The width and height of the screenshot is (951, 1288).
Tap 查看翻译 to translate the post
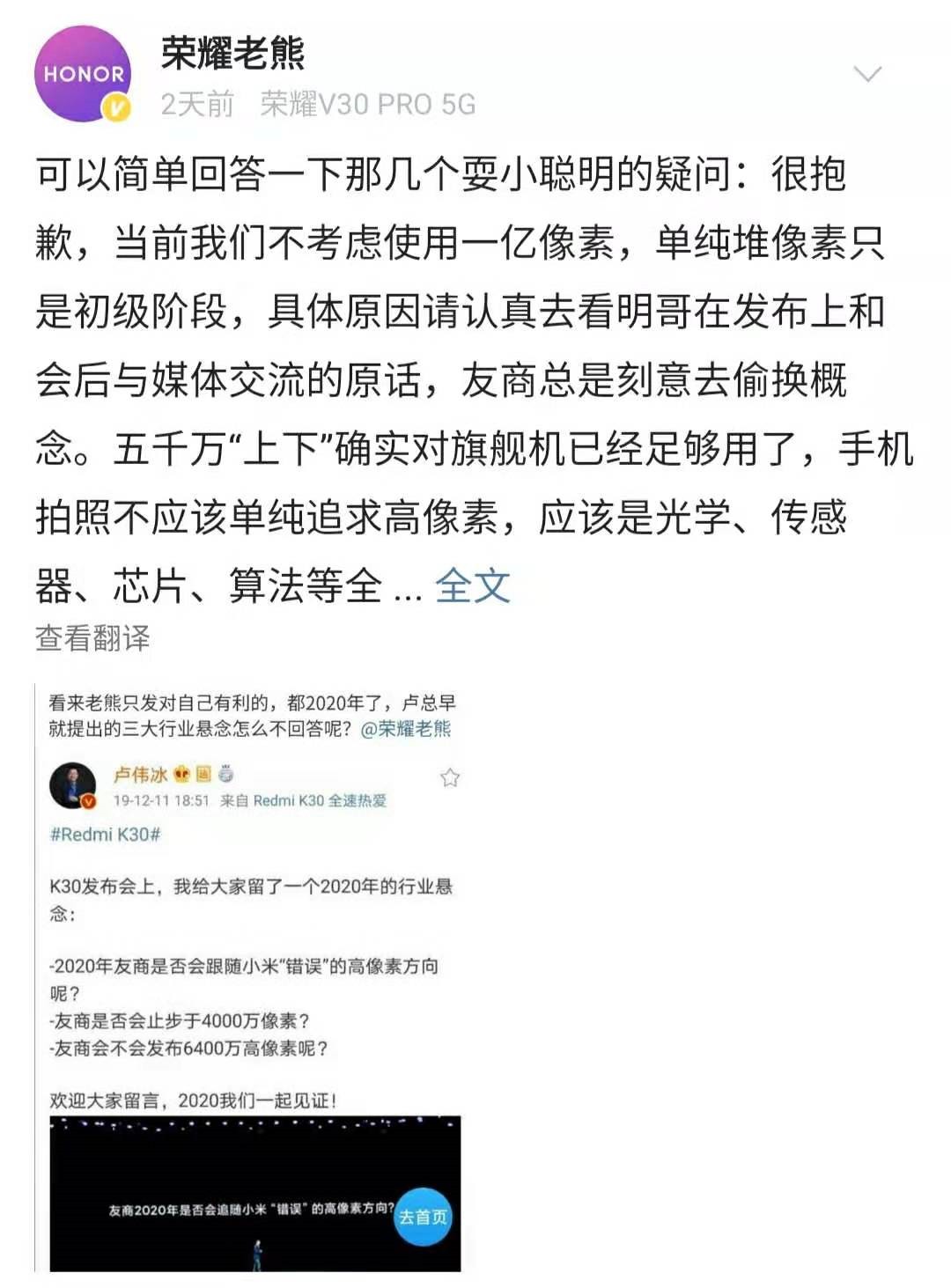92,638
